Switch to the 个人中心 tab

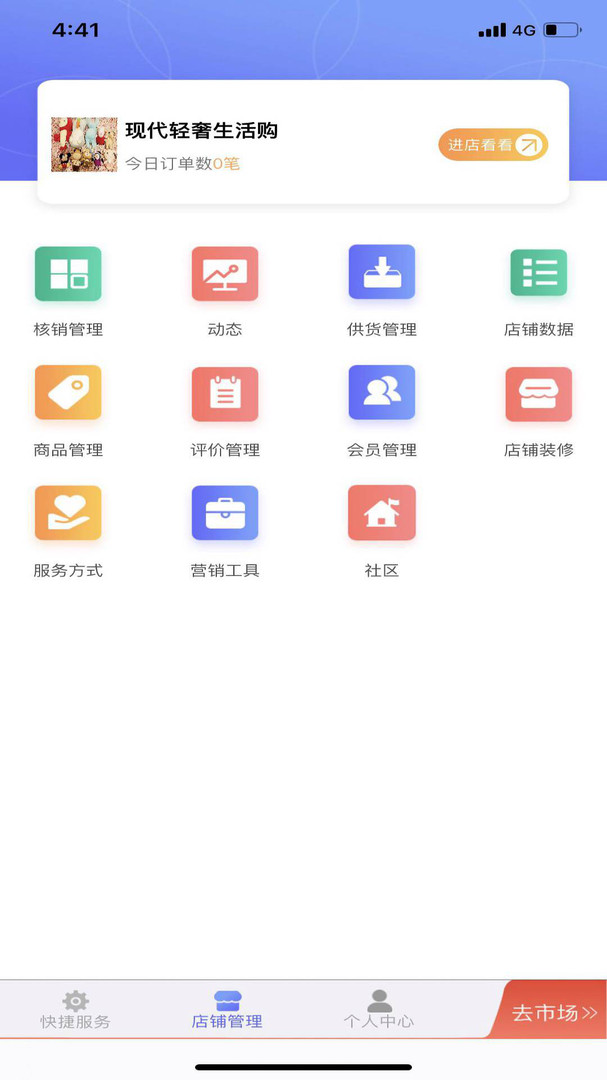pyautogui.click(x=379, y=1010)
